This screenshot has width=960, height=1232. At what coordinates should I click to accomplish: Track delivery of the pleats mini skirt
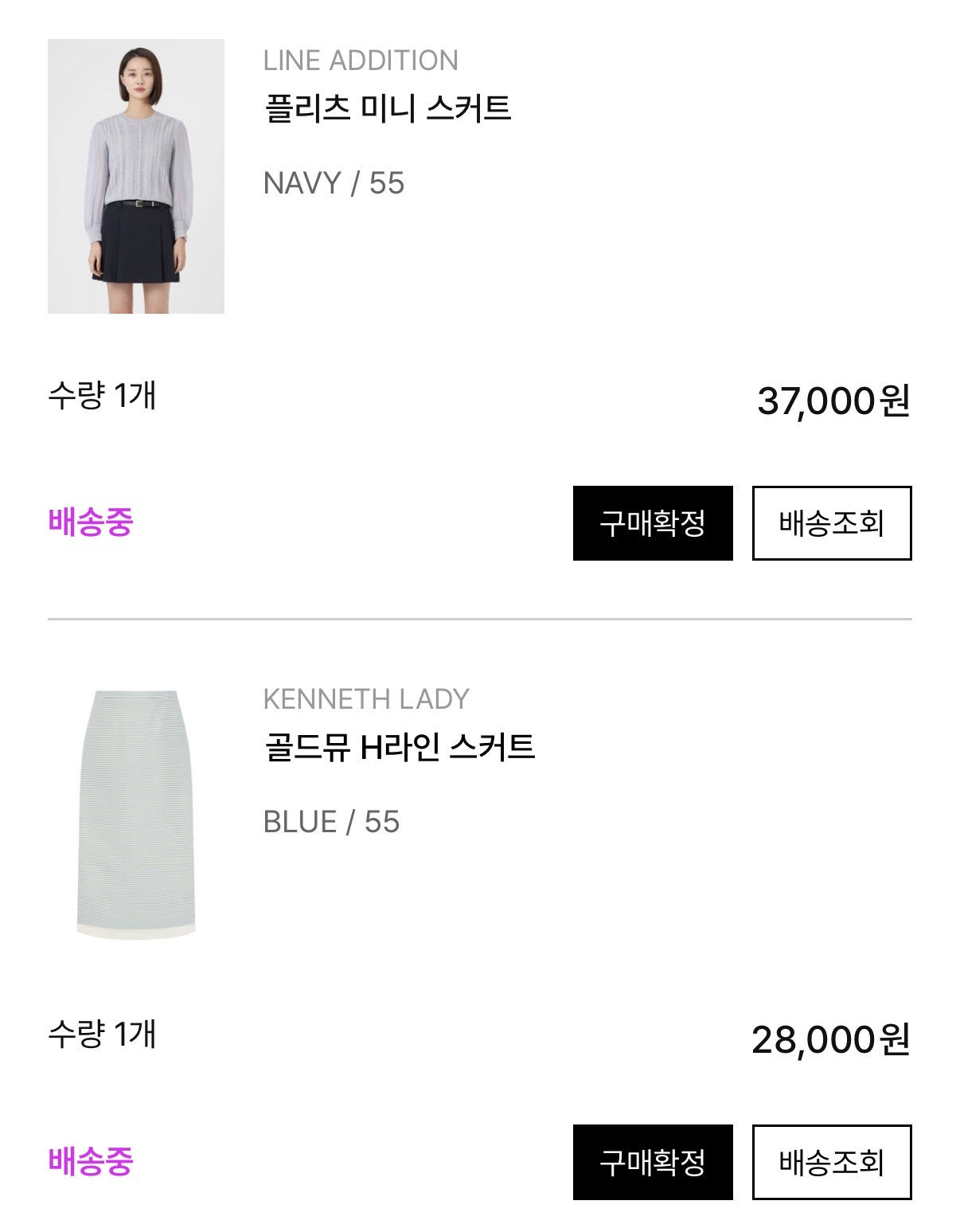[831, 523]
